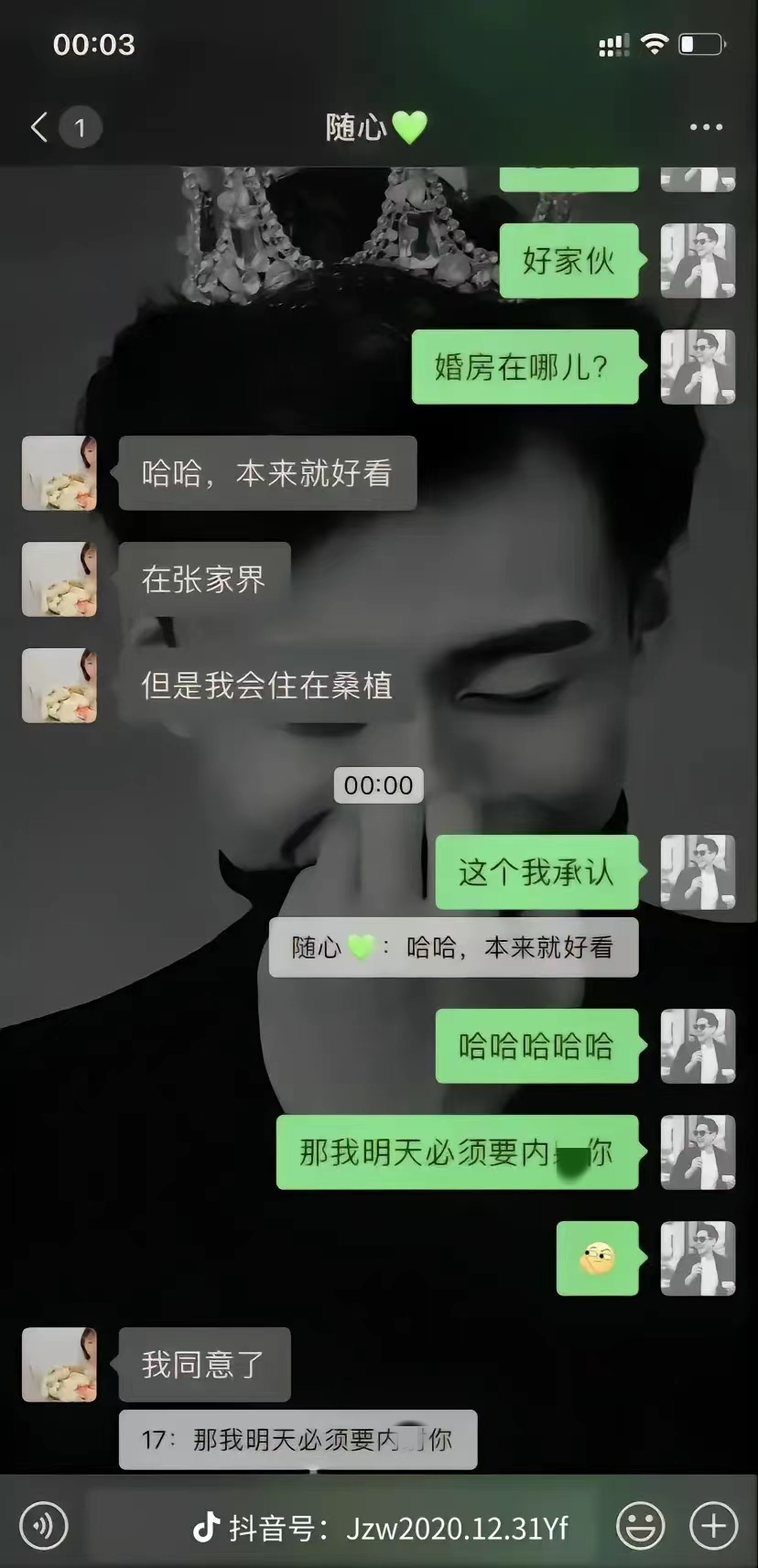Switch to voice message input
Screen dimensions: 758x1568
(43, 1526)
